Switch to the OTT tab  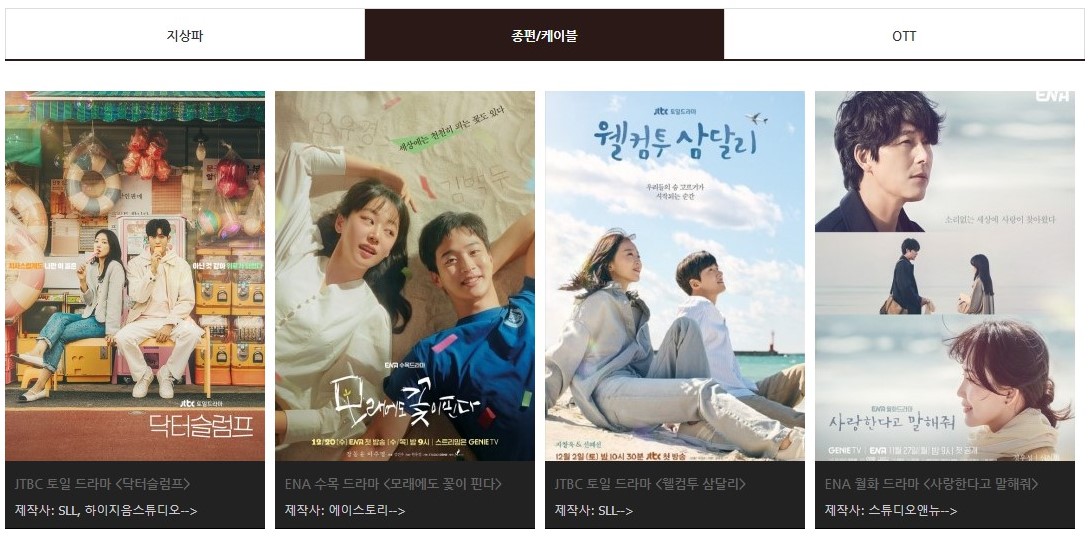click(x=904, y=36)
